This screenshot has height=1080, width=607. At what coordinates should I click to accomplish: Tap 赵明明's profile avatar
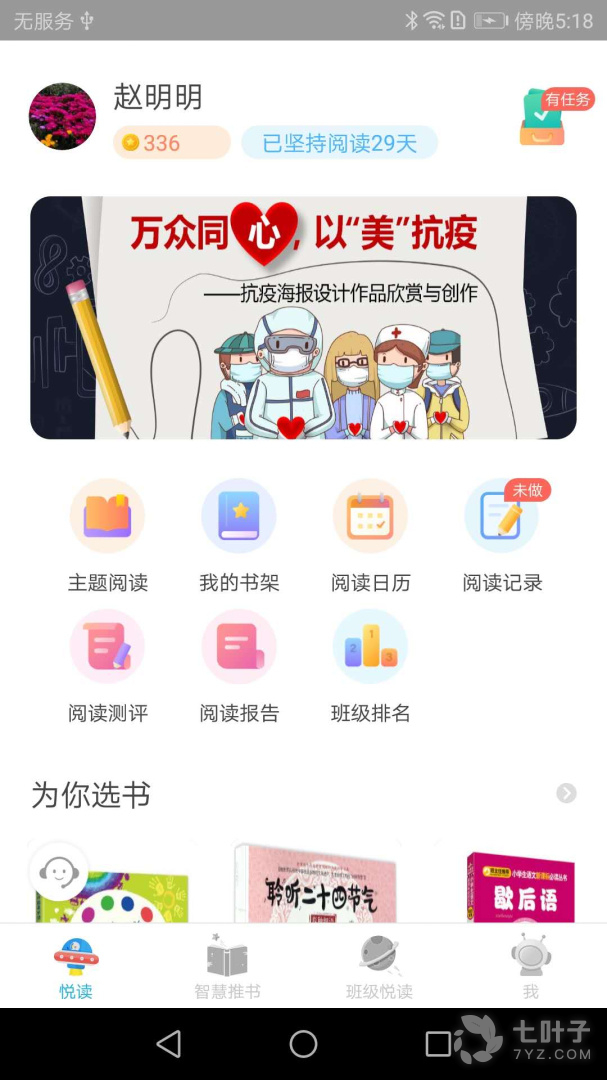point(63,116)
